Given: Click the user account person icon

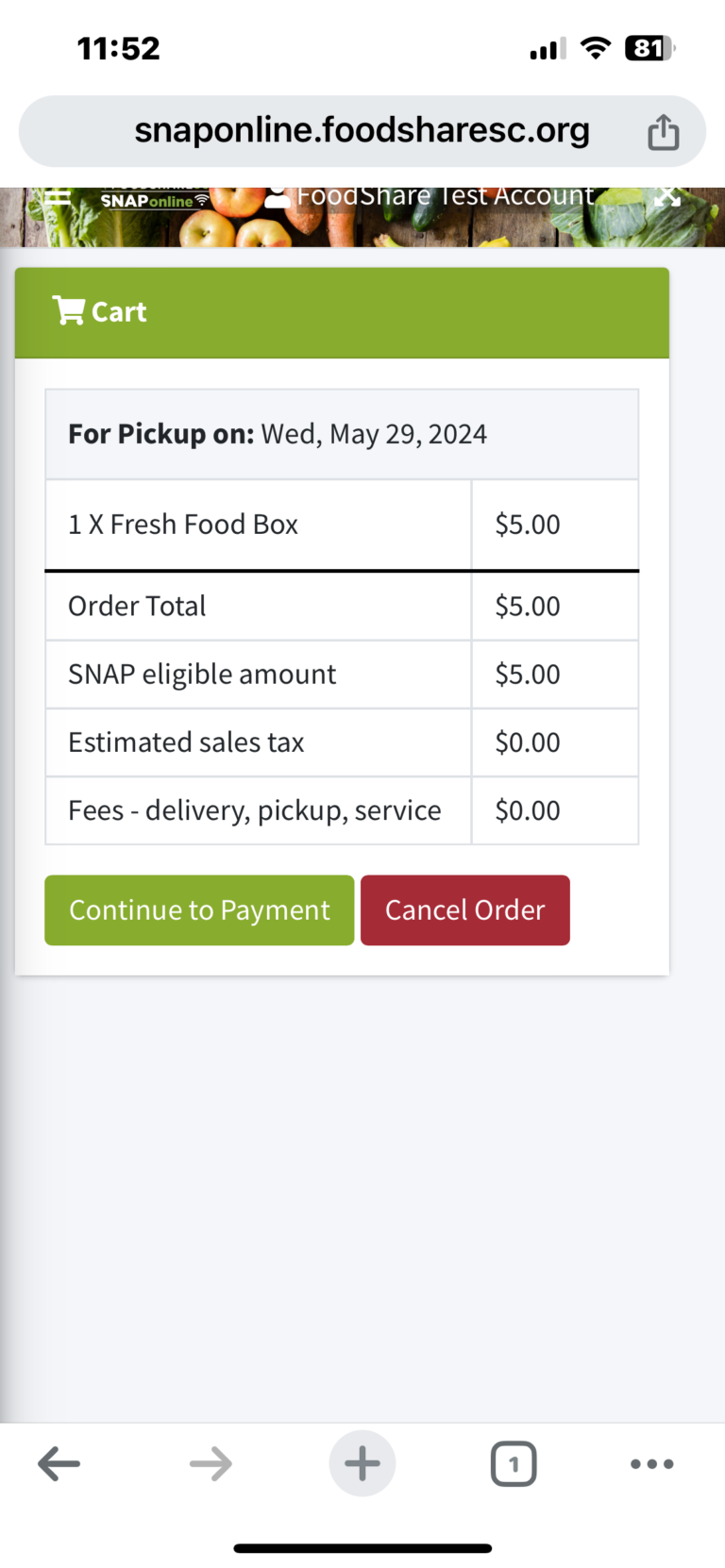Looking at the screenshot, I should 276,195.
